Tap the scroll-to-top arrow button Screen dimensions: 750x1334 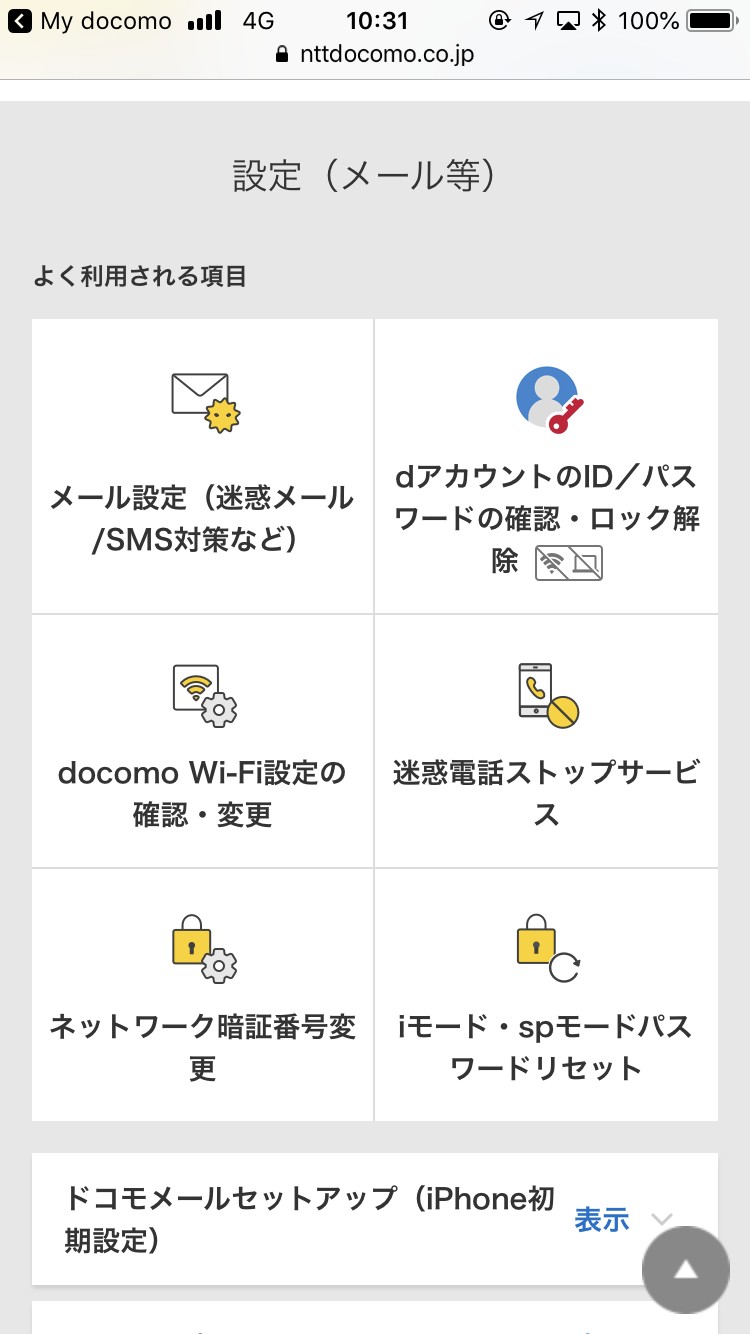click(x=685, y=1269)
